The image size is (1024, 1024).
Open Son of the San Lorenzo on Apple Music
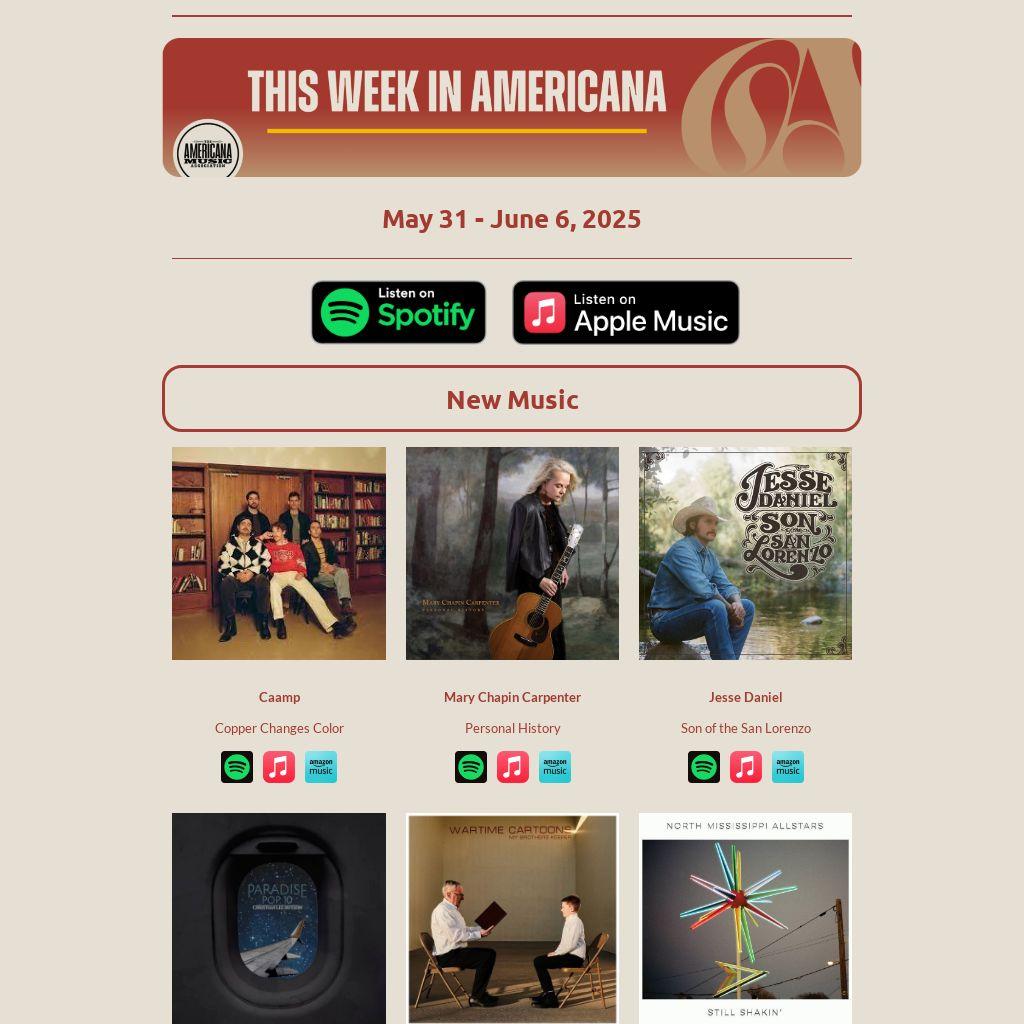point(746,767)
